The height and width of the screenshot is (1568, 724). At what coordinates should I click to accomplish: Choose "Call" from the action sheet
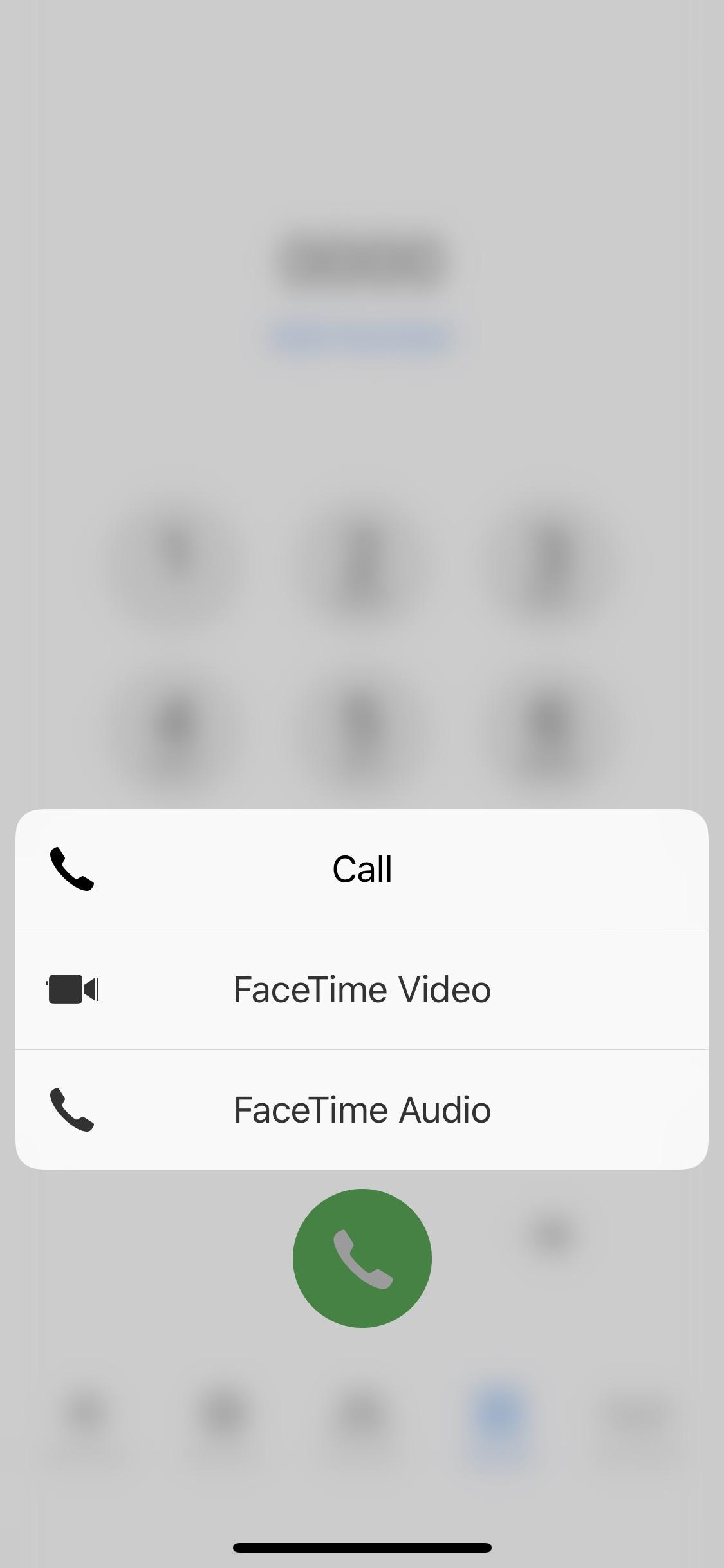point(362,868)
